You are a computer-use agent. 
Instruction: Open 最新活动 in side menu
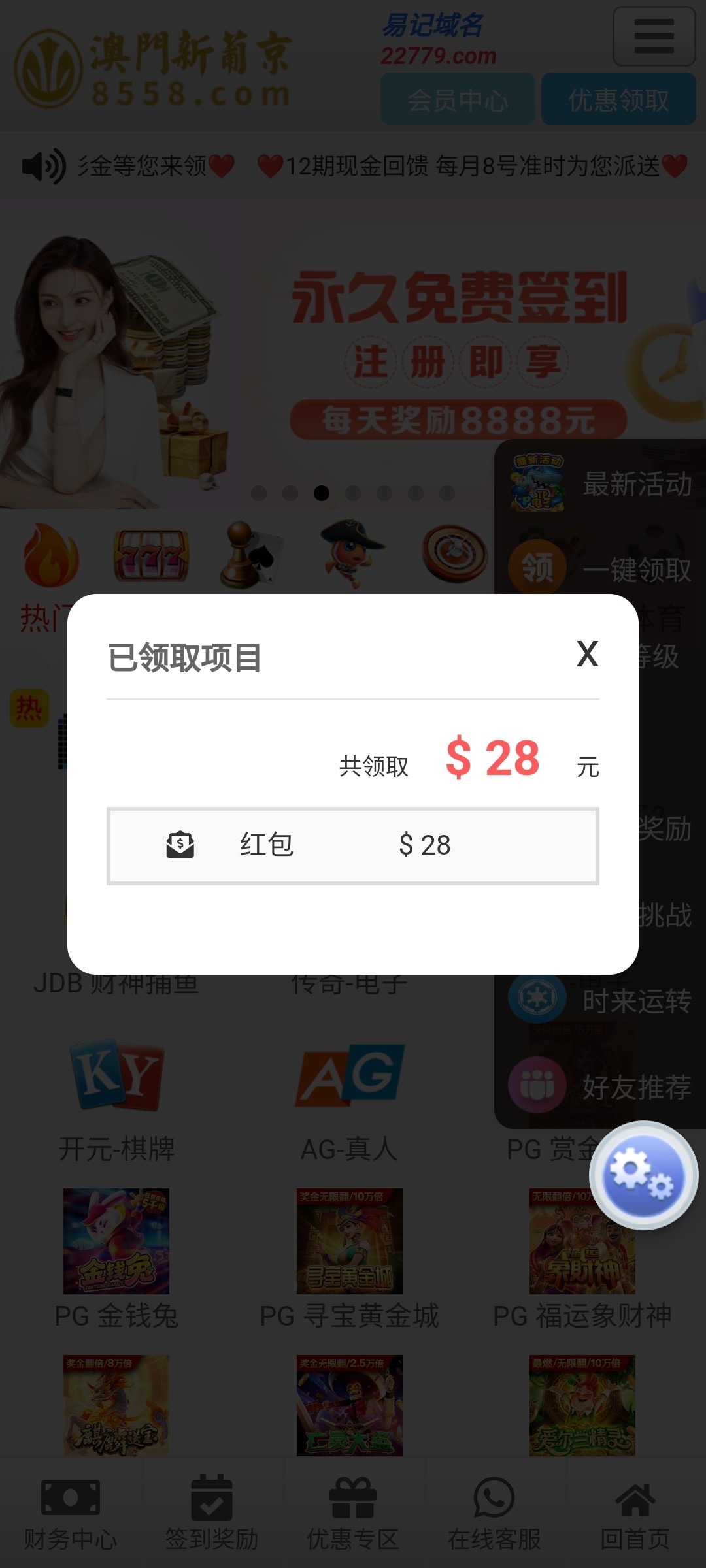pyautogui.click(x=600, y=484)
